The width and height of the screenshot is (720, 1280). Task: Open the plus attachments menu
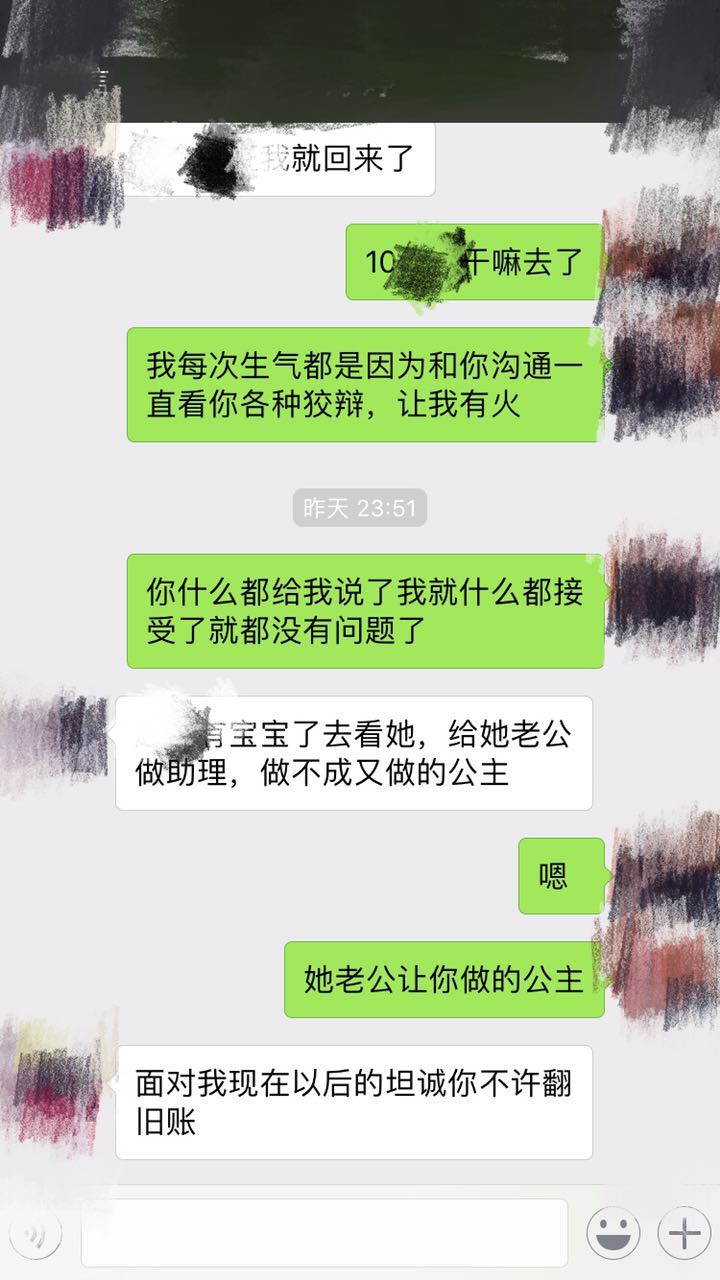click(684, 1233)
